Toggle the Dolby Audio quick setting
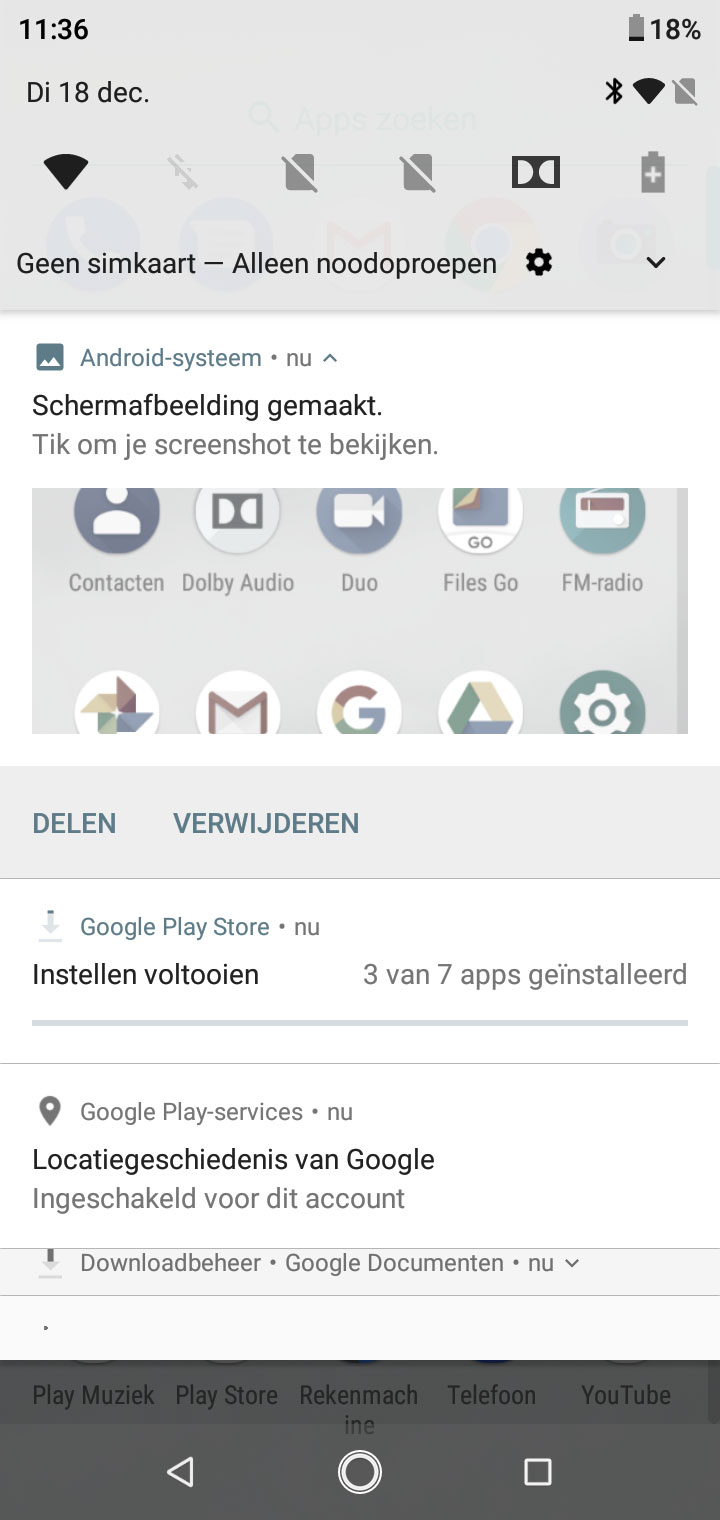 pyautogui.click(x=536, y=174)
